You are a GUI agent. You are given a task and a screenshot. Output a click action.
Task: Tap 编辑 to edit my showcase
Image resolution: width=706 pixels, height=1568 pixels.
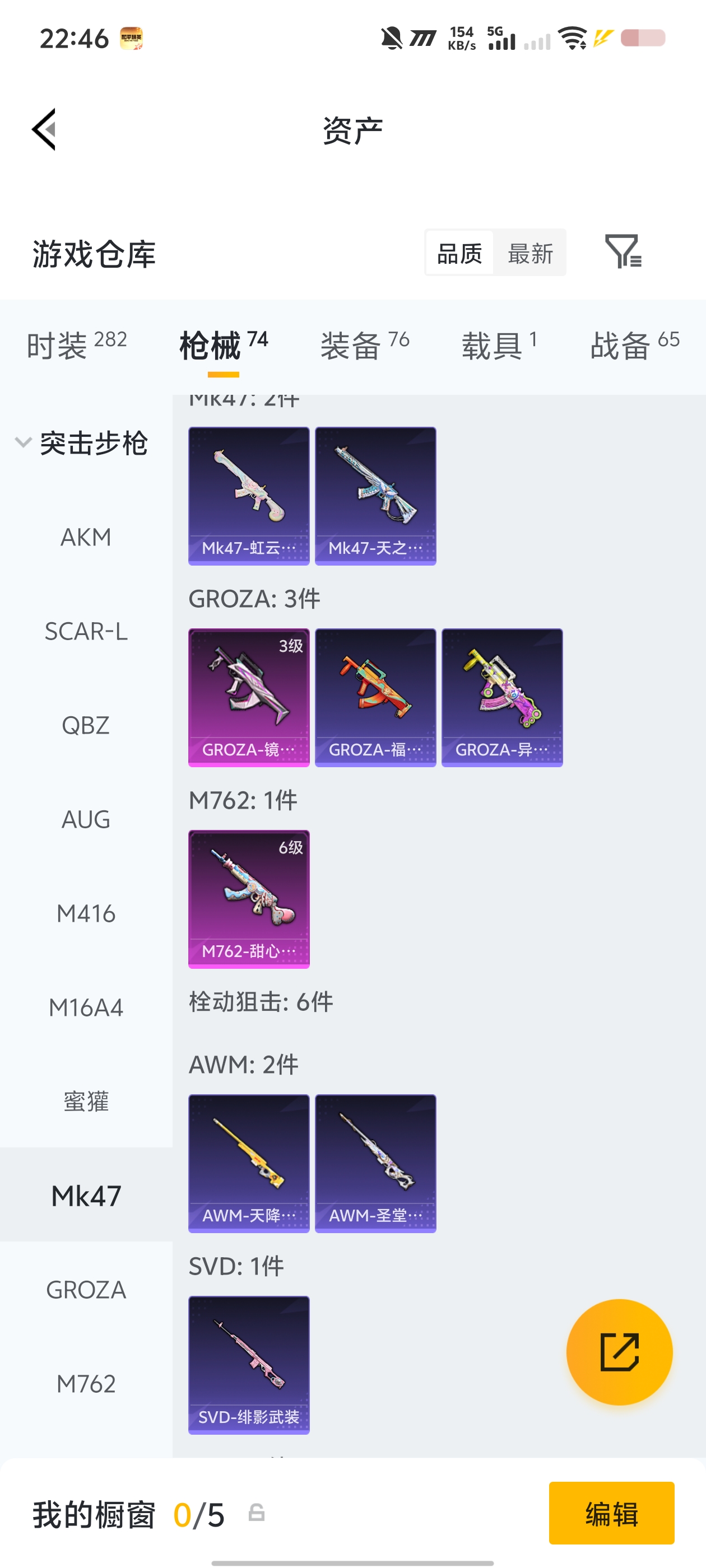click(611, 1513)
